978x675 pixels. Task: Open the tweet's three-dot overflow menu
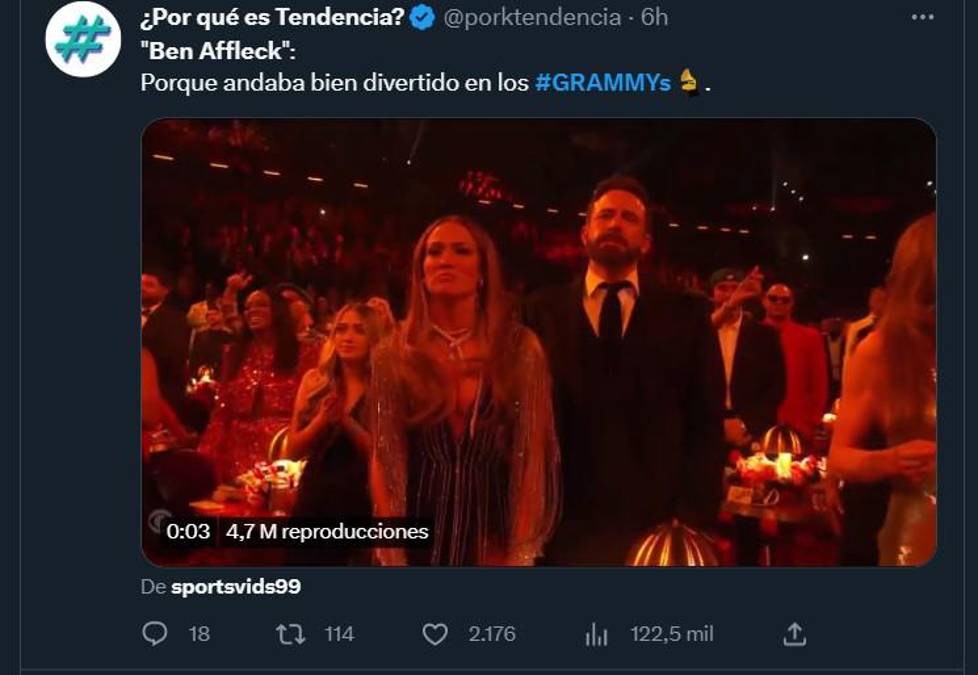pyautogui.click(x=921, y=17)
